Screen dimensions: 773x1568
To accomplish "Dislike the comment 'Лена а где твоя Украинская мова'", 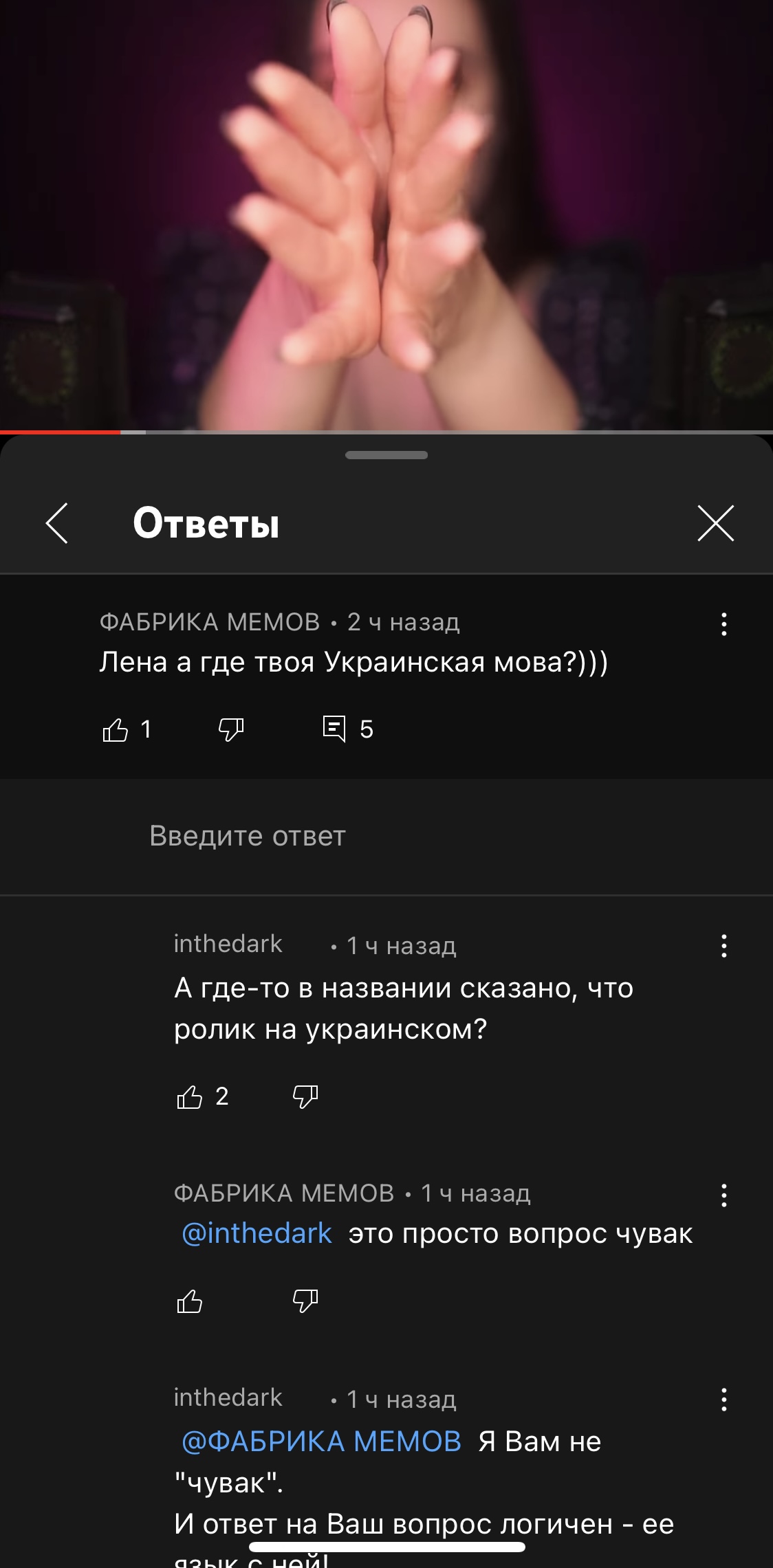I will [231, 729].
